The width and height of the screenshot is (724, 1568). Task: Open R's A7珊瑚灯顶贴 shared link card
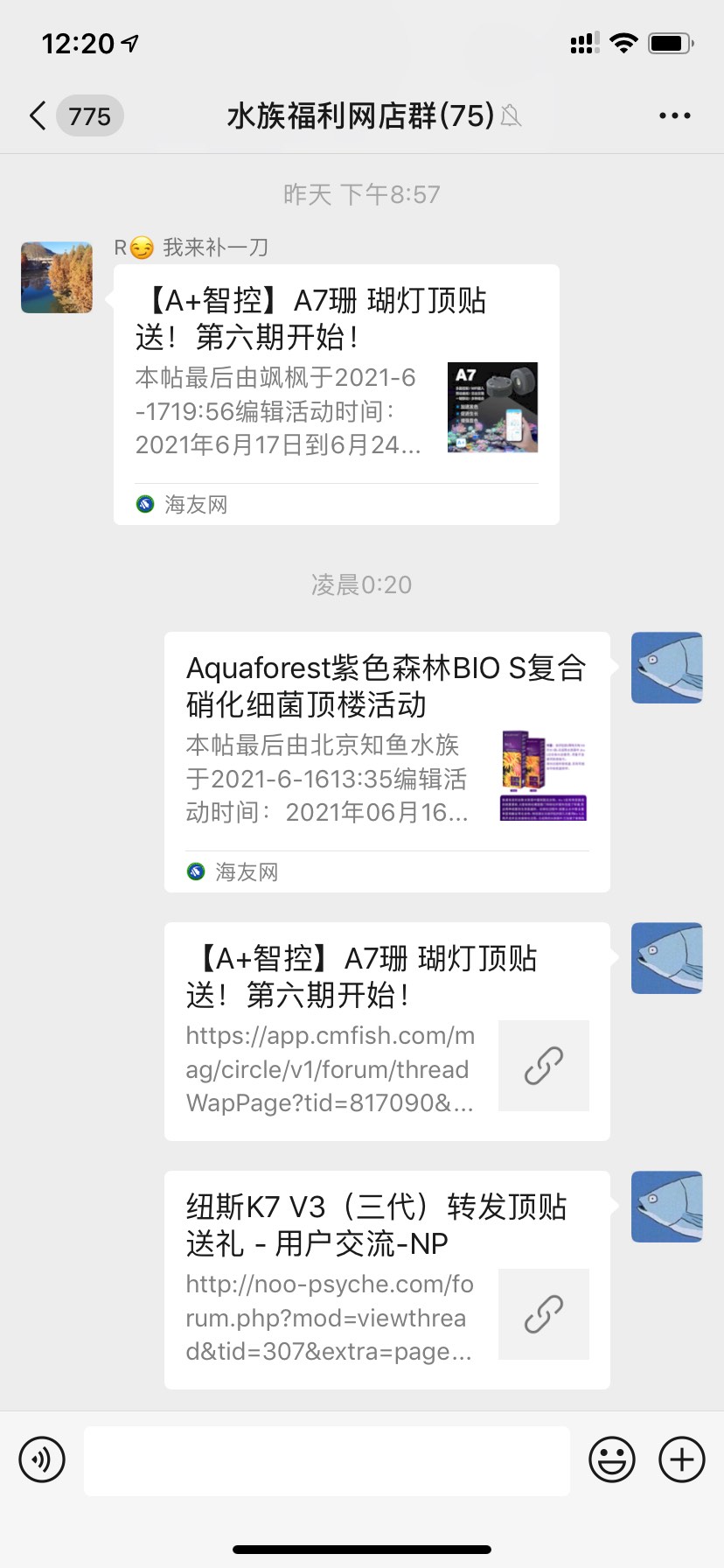pos(336,394)
